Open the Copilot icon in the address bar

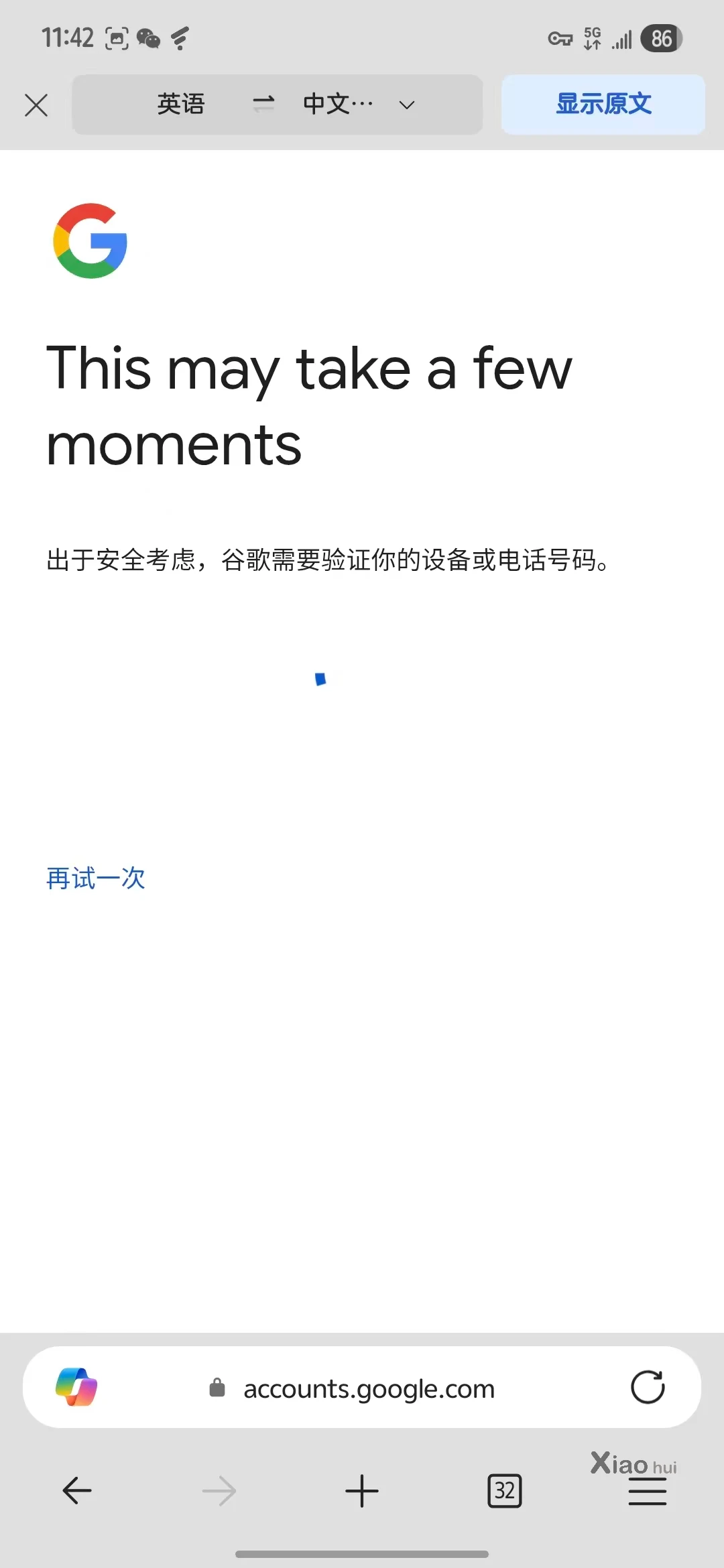pyautogui.click(x=76, y=1387)
